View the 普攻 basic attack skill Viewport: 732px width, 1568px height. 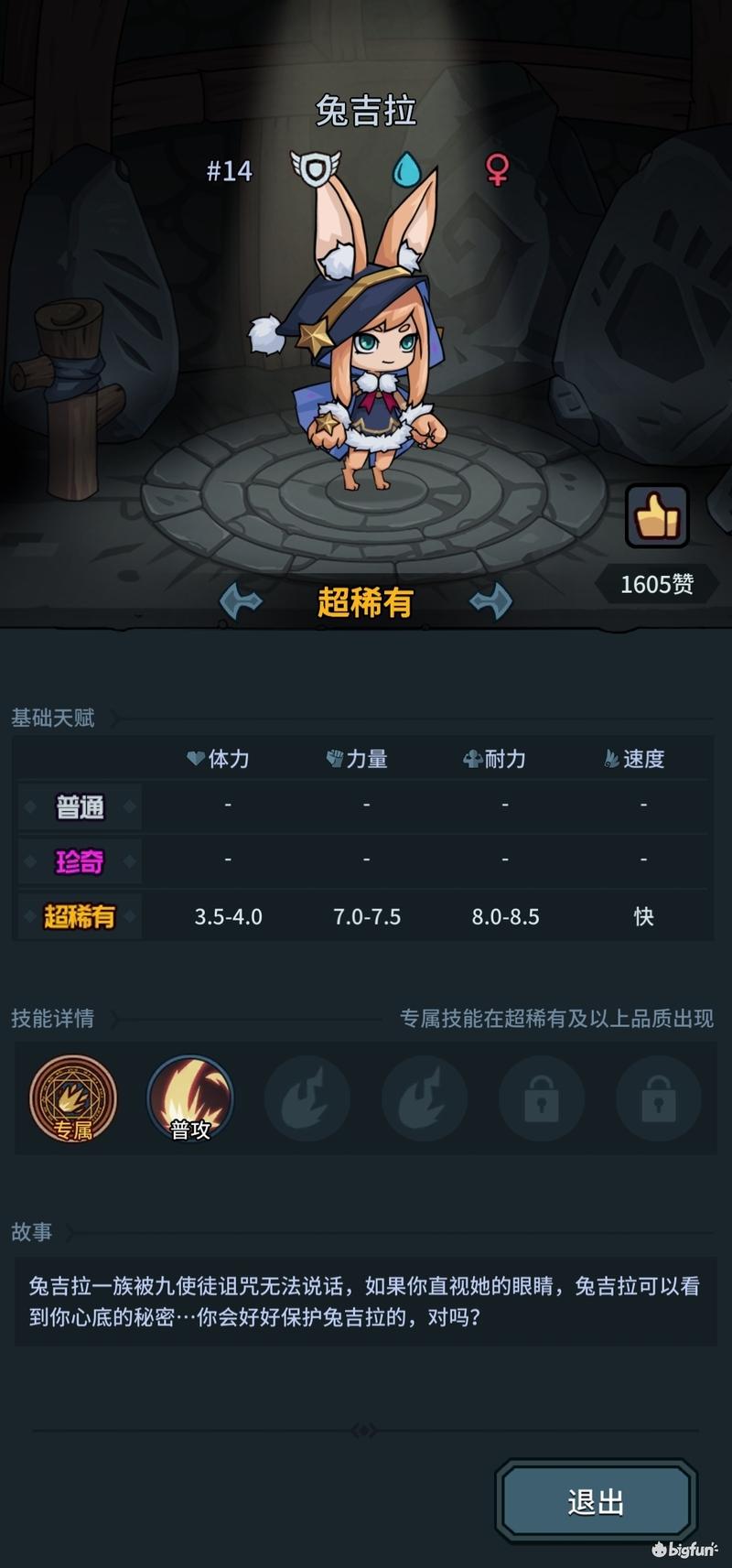190,1098
